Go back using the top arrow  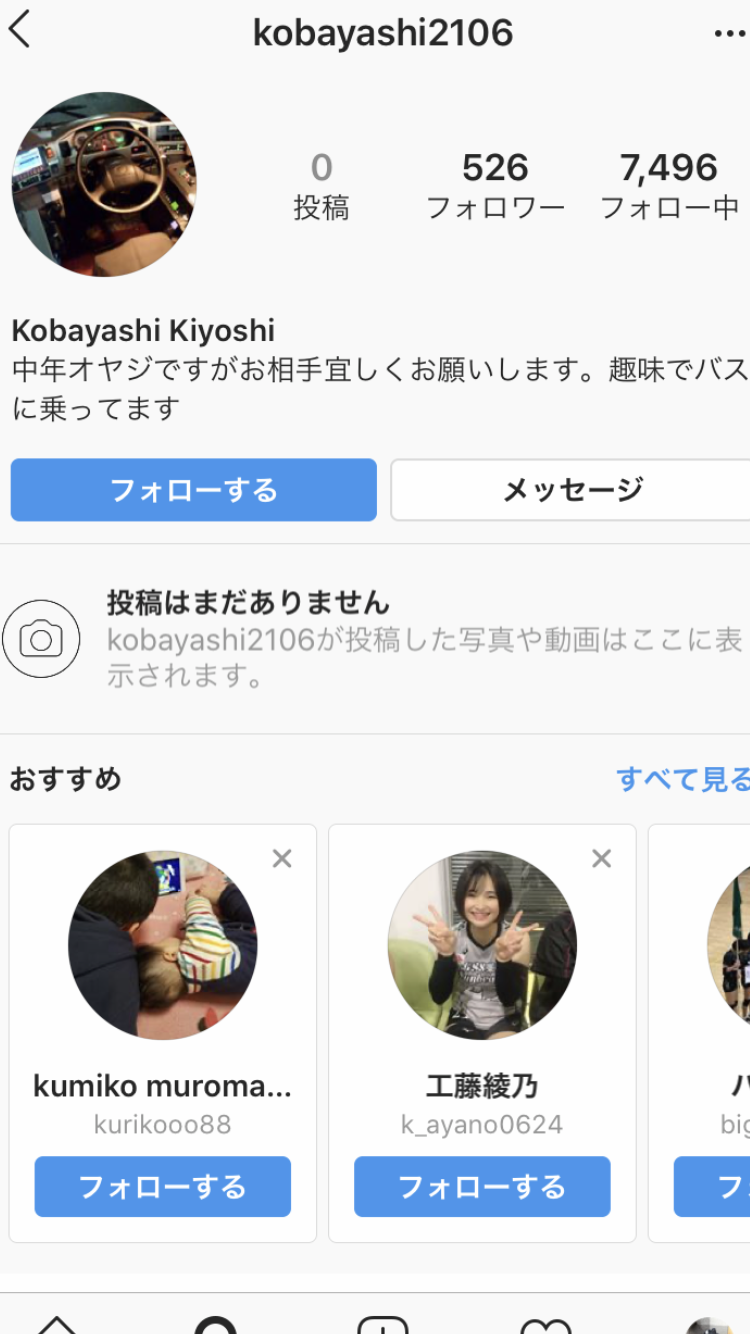click(20, 30)
